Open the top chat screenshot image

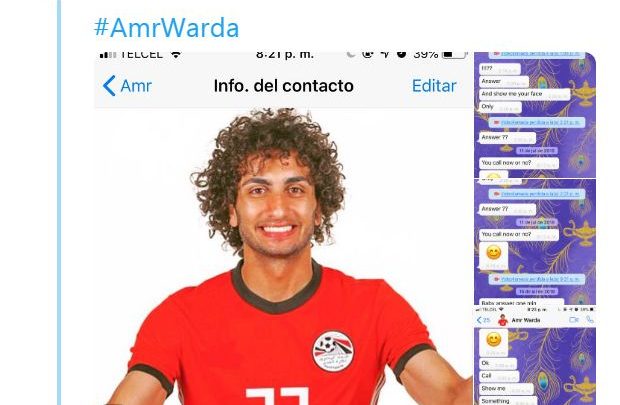pos(534,115)
